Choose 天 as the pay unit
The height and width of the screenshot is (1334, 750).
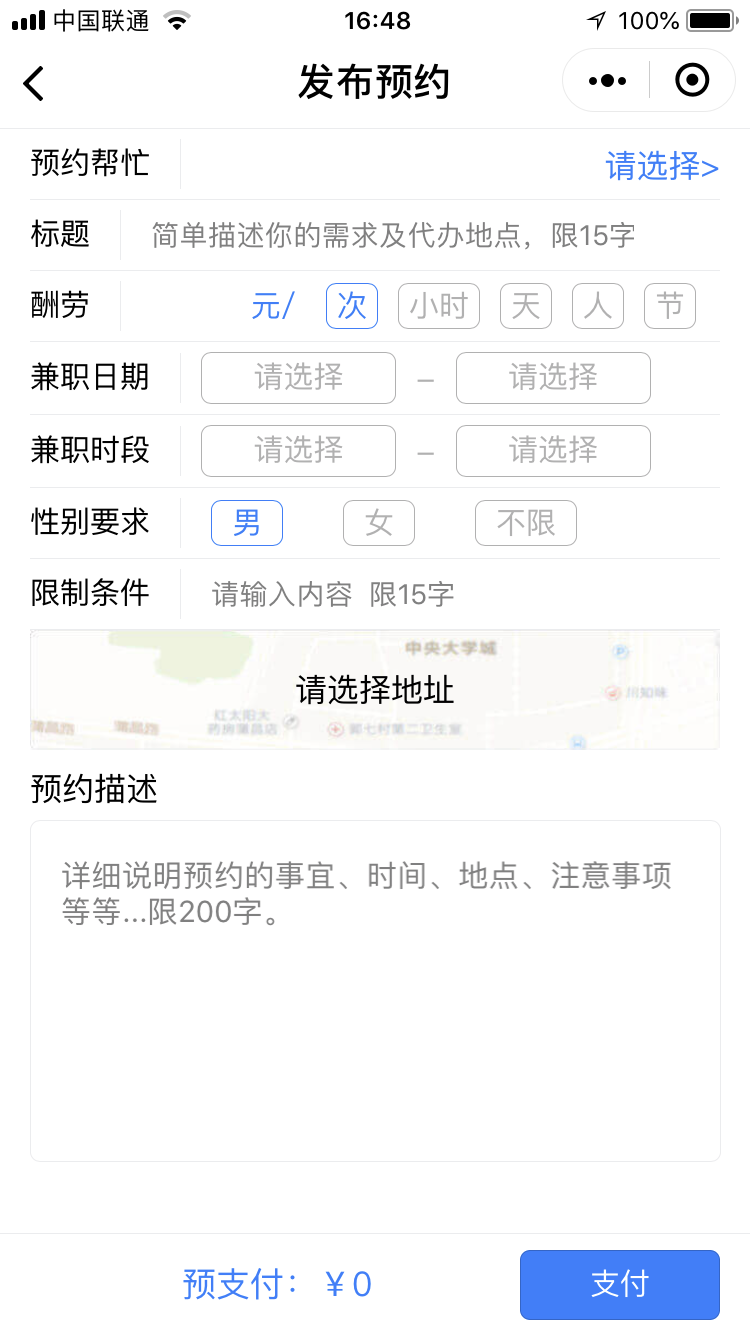click(x=526, y=306)
